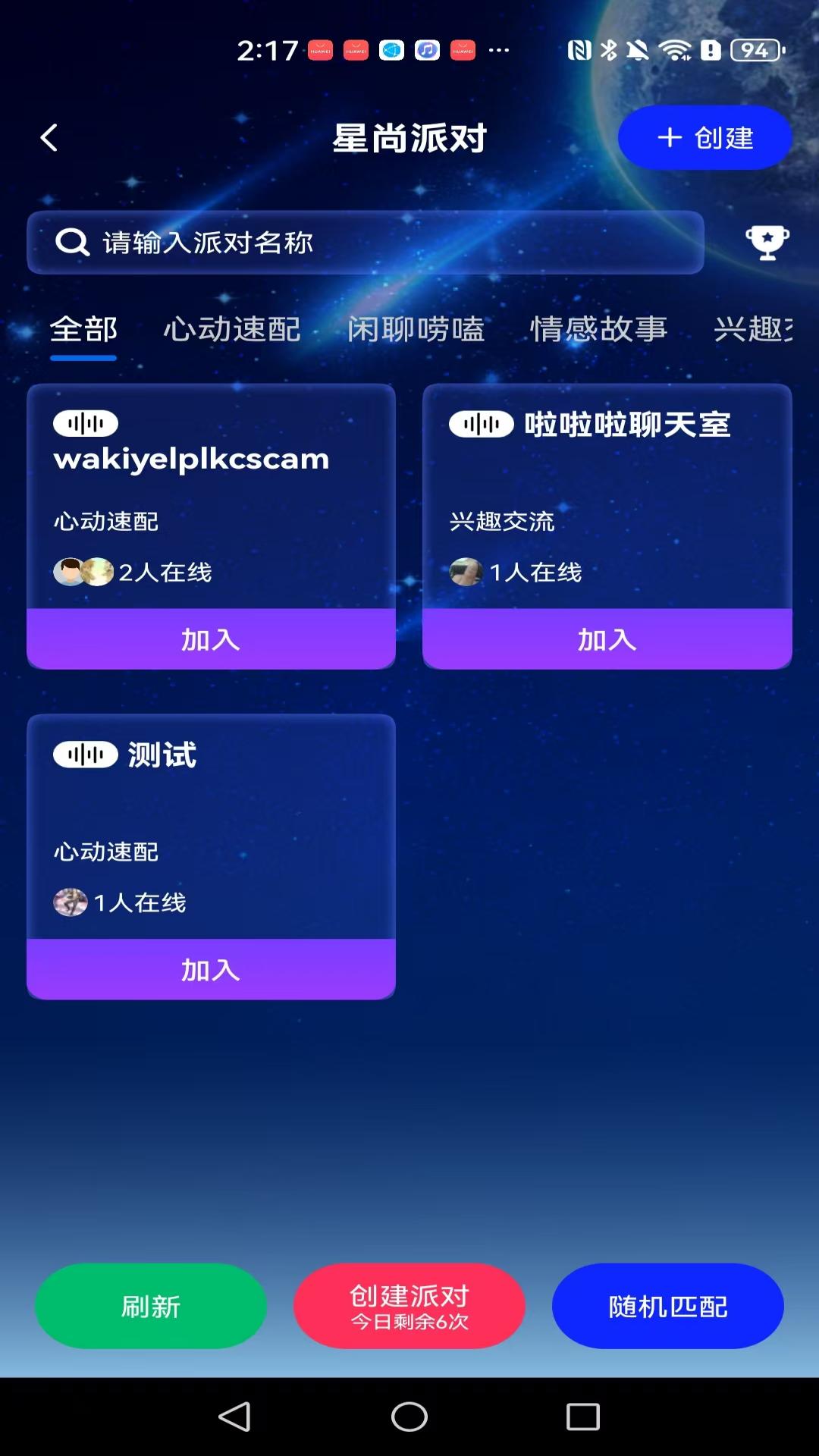Select the 闲聊唠嗑 tab

416,329
